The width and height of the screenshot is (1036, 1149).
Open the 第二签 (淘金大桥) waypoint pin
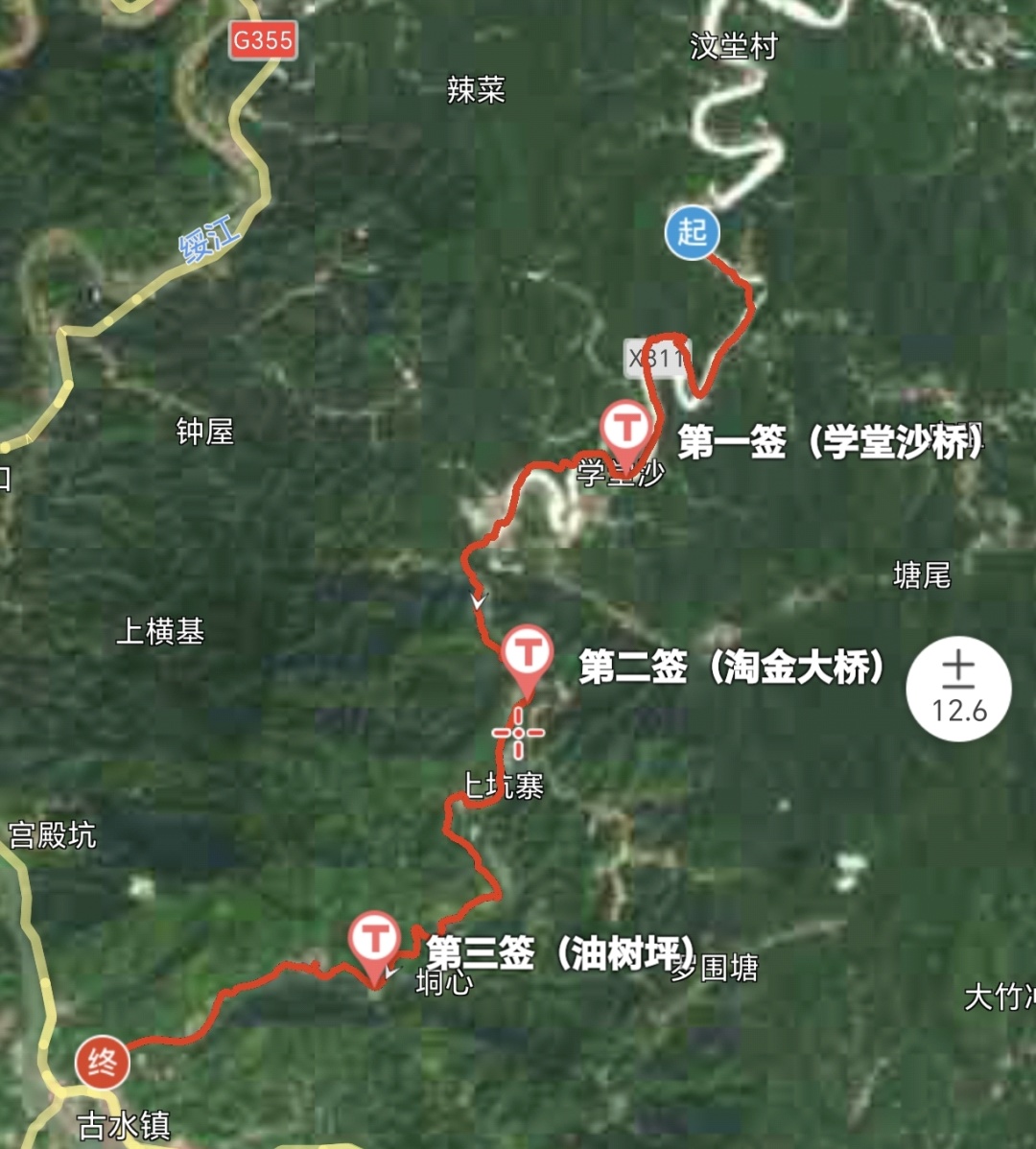(x=527, y=653)
